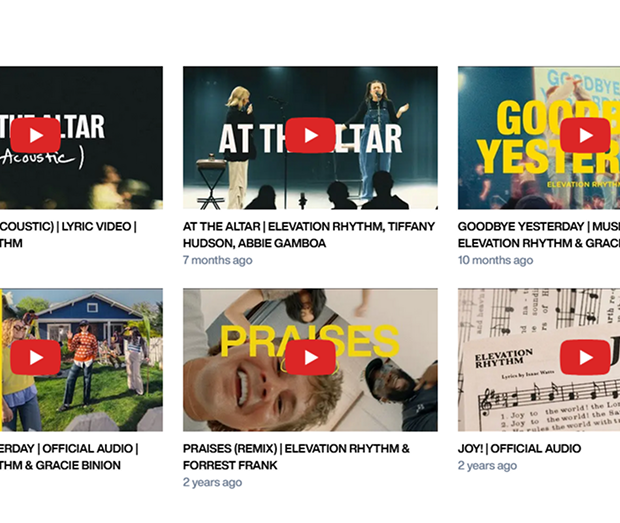Screen dimensions: 620x523
Task: Open the JOY! Official Audio title link
Action: (519, 449)
